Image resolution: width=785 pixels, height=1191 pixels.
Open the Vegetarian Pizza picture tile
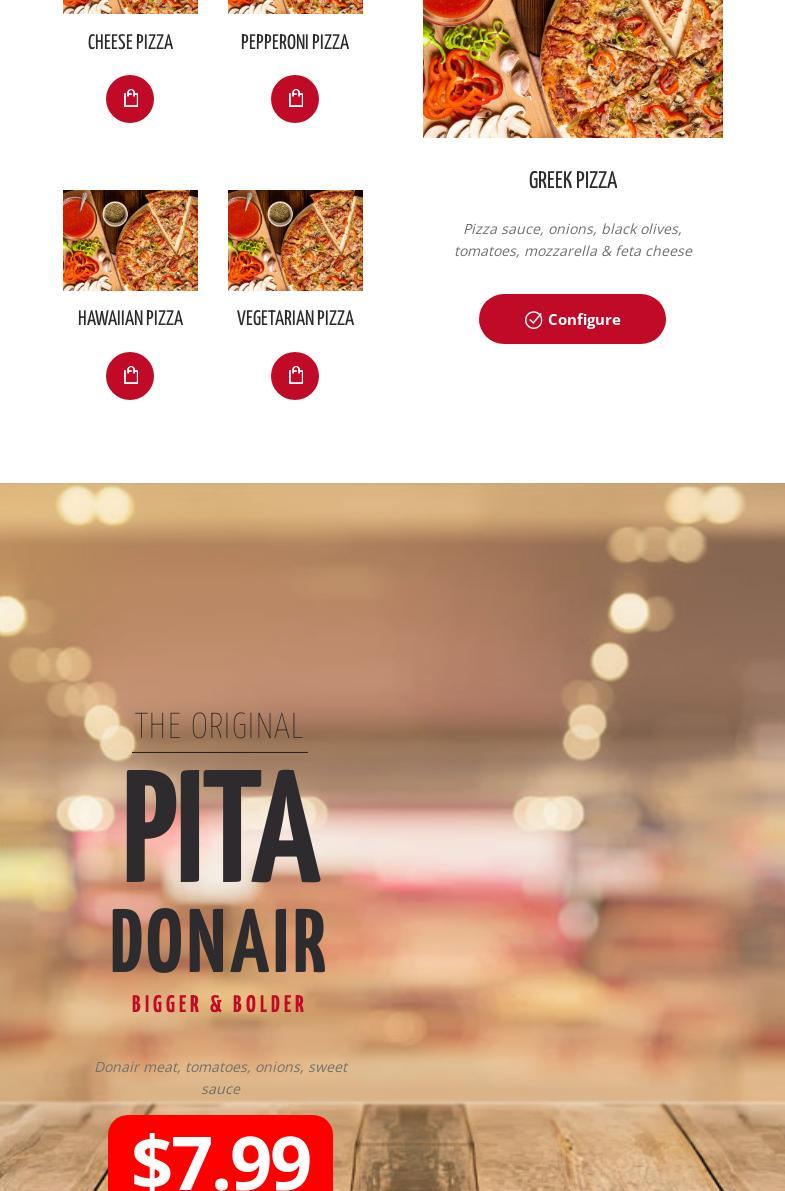point(295,241)
